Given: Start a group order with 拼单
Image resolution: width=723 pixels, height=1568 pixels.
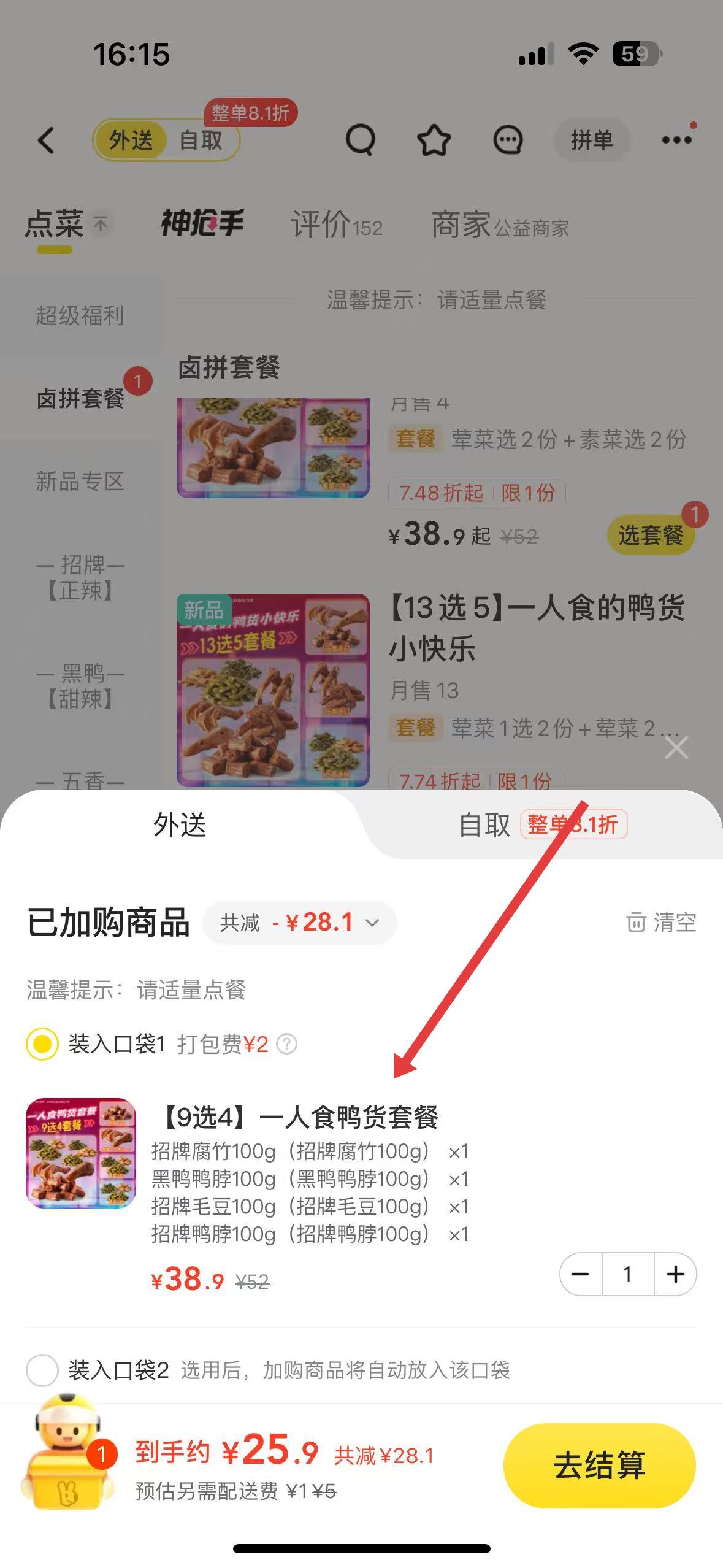Looking at the screenshot, I should (x=592, y=140).
